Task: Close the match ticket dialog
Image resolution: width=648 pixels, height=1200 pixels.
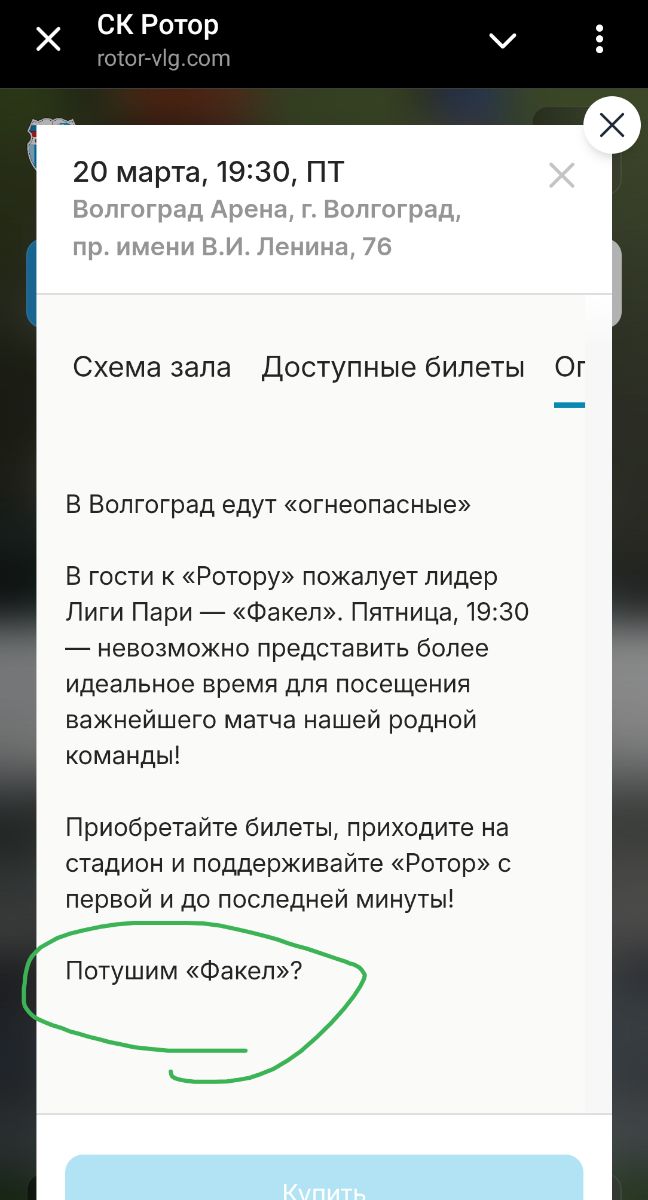Action: [x=562, y=176]
